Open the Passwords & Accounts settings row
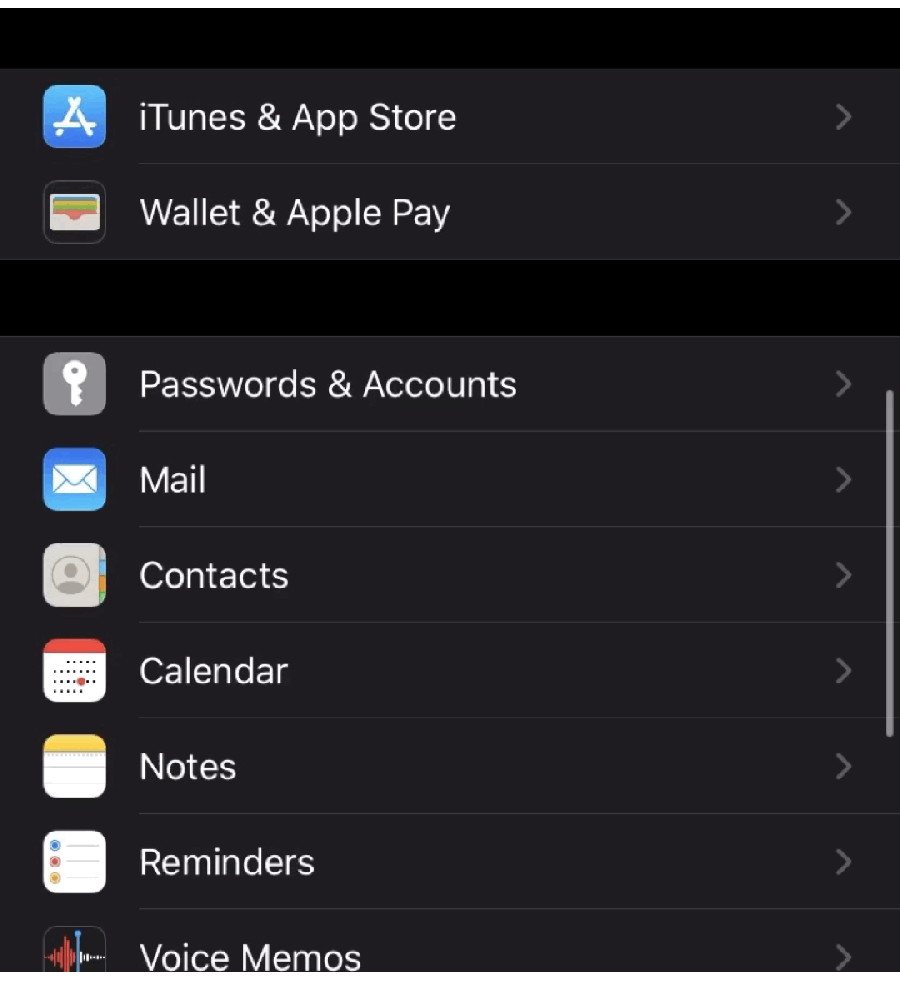 [450, 384]
